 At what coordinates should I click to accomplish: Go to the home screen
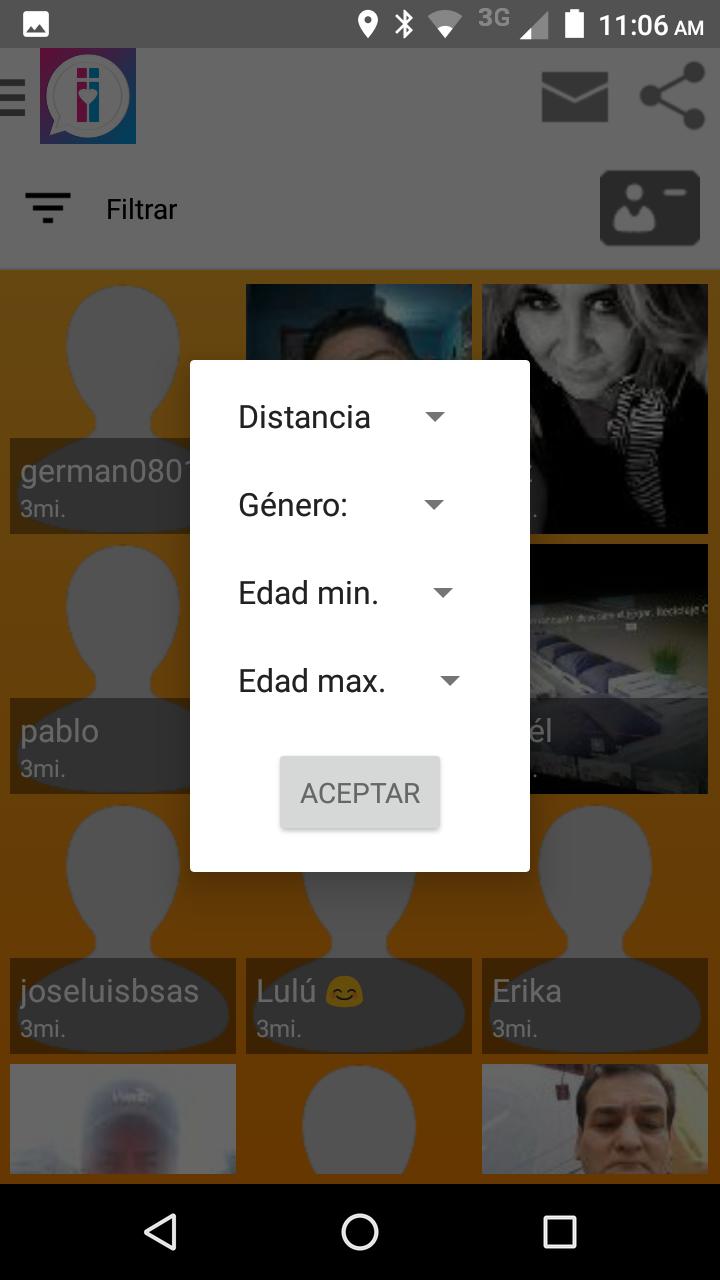[360, 1232]
